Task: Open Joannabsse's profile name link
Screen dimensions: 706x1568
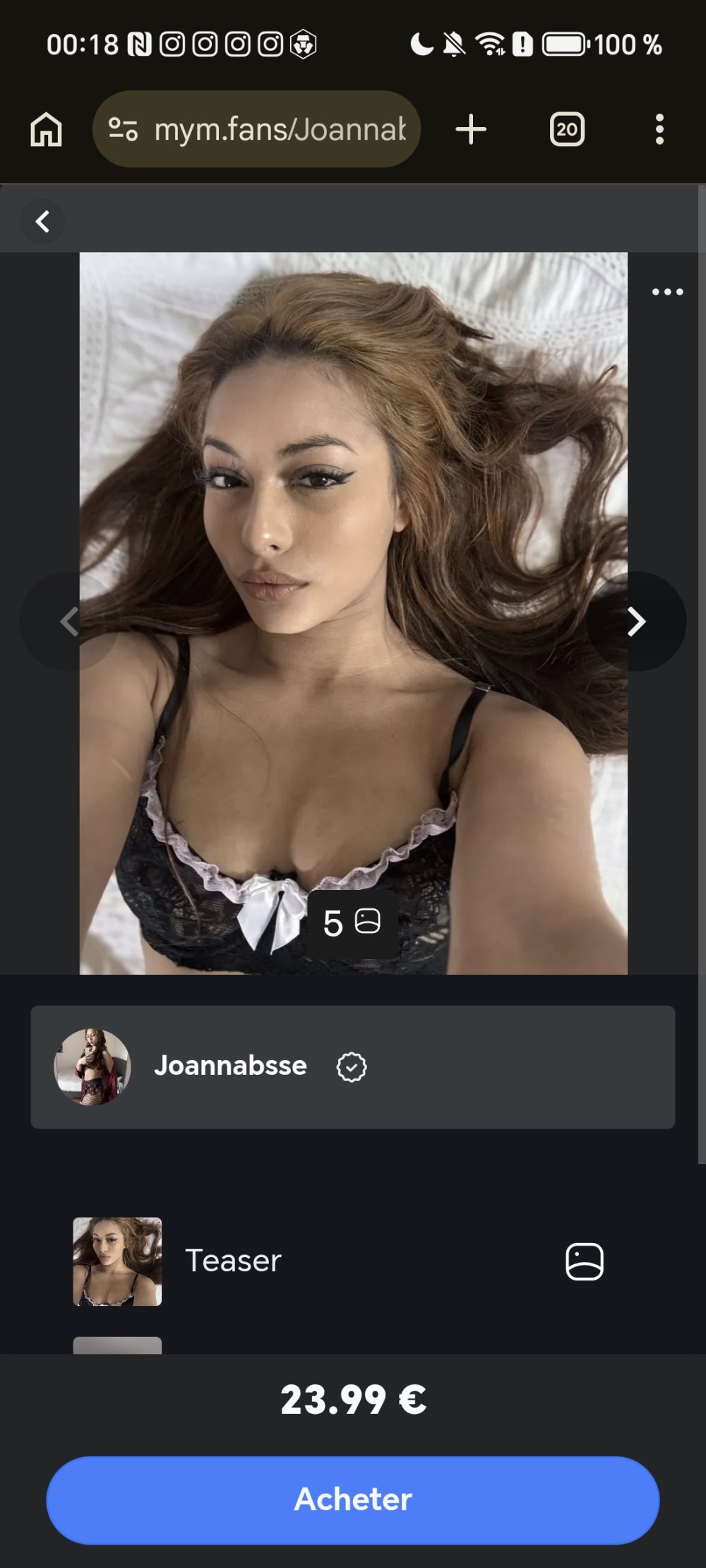Action: (x=231, y=1067)
